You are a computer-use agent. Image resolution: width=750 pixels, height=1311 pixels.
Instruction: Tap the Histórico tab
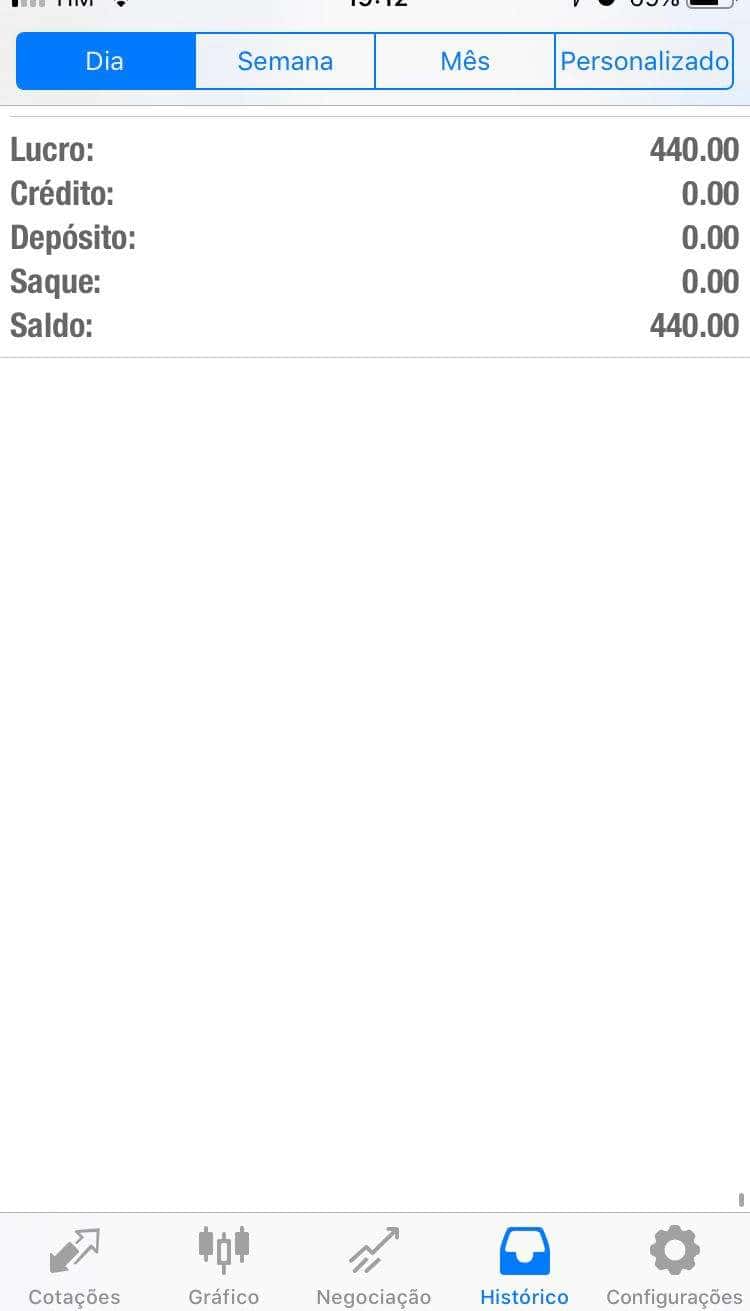point(524,1264)
